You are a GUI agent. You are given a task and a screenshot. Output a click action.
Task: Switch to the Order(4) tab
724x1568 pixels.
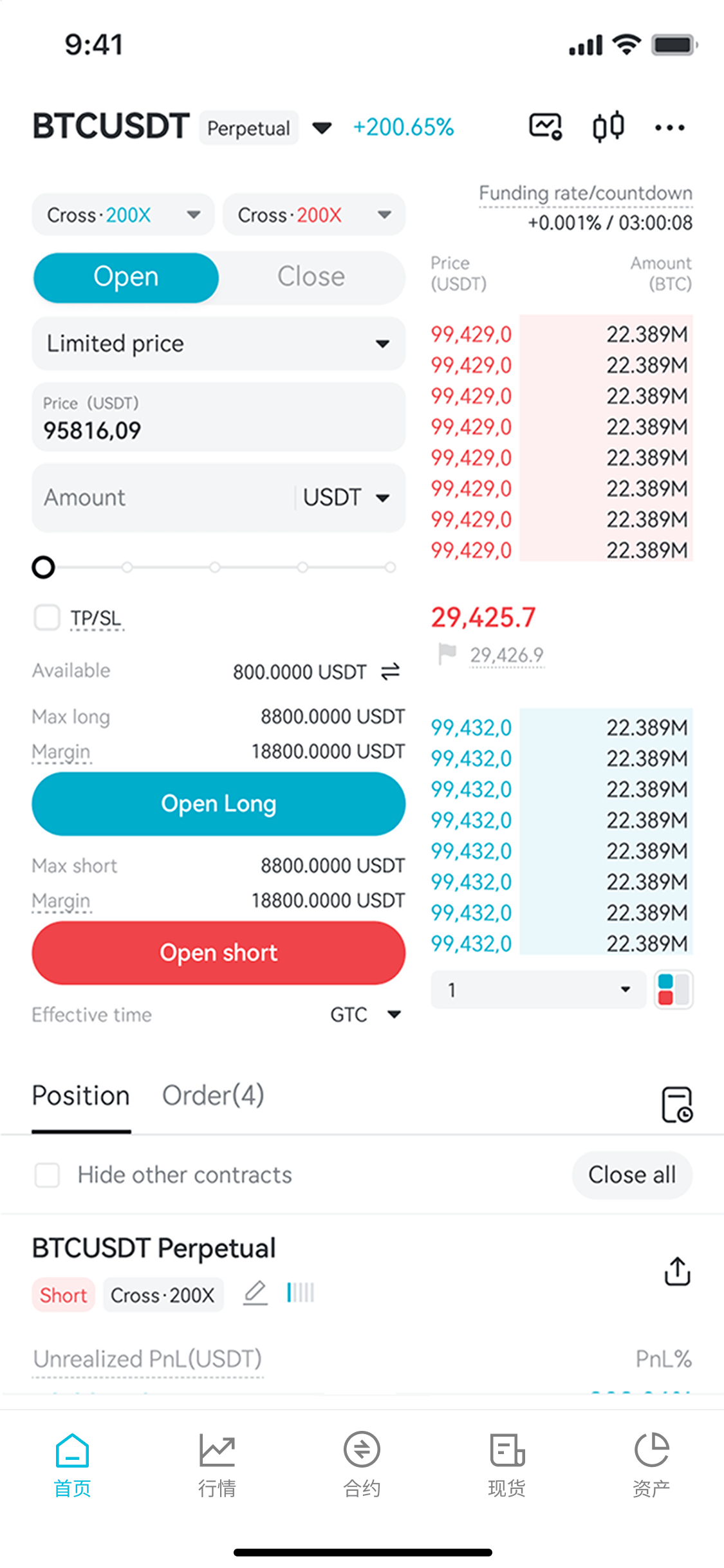213,1096
